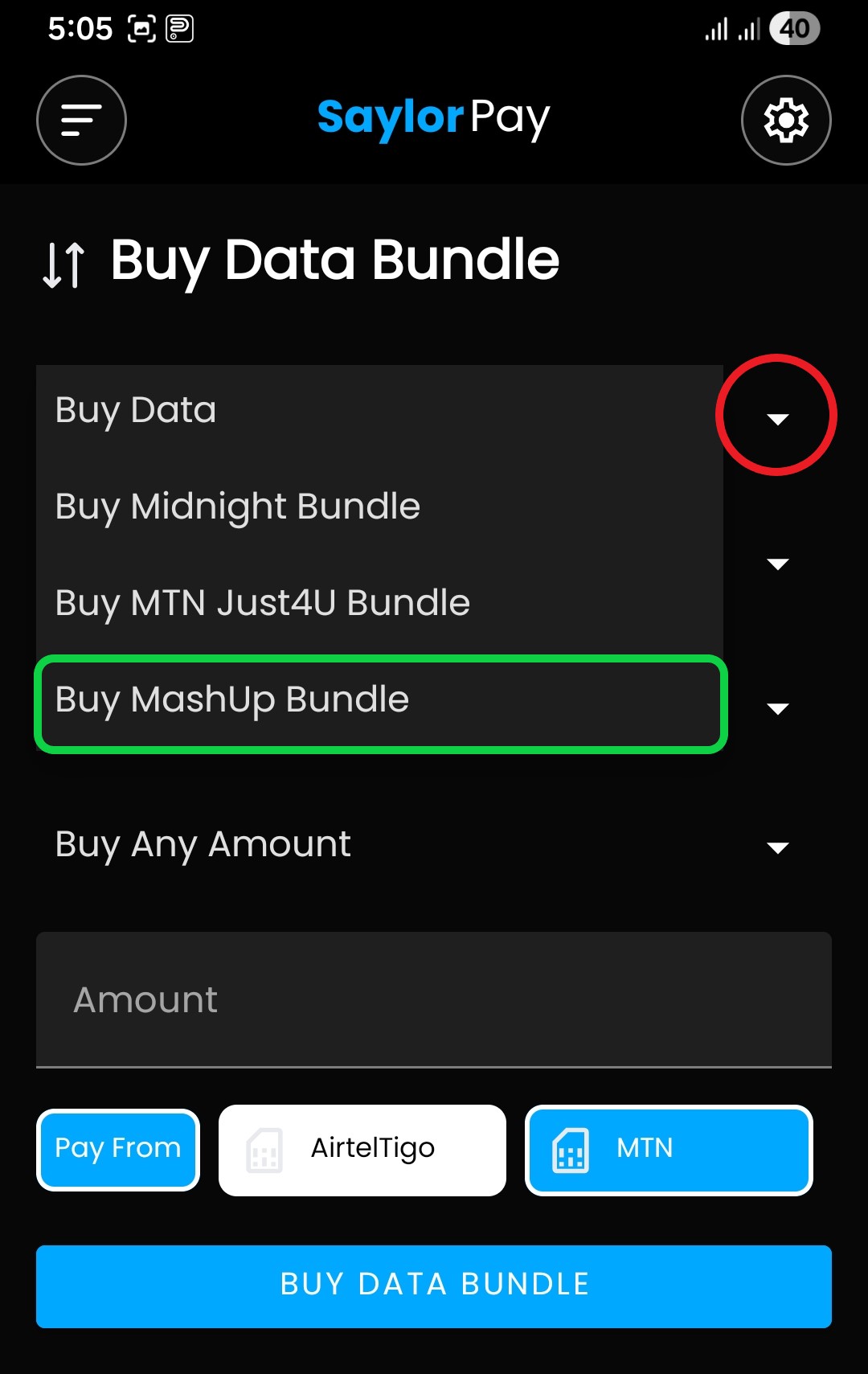This screenshot has height=1374, width=868.
Task: Submit with BUY DATA BUNDLE button
Action: tap(434, 1286)
